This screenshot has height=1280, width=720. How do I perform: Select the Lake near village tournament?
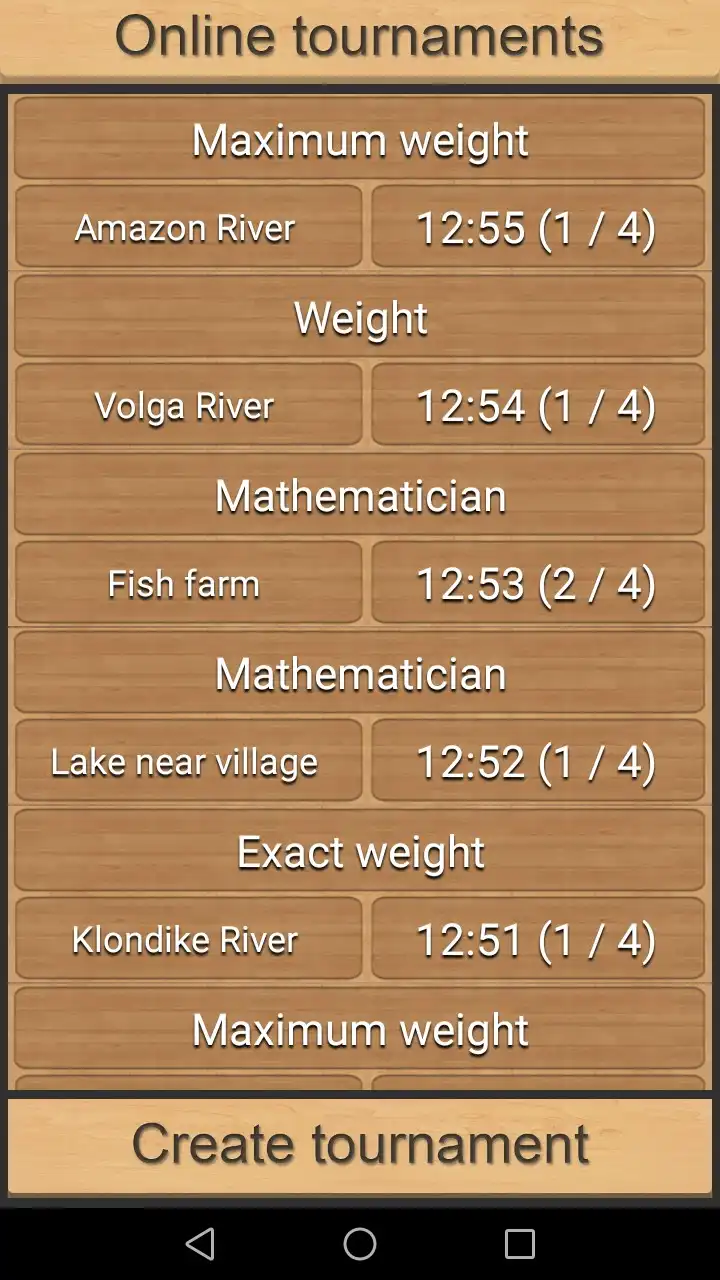[189, 761]
